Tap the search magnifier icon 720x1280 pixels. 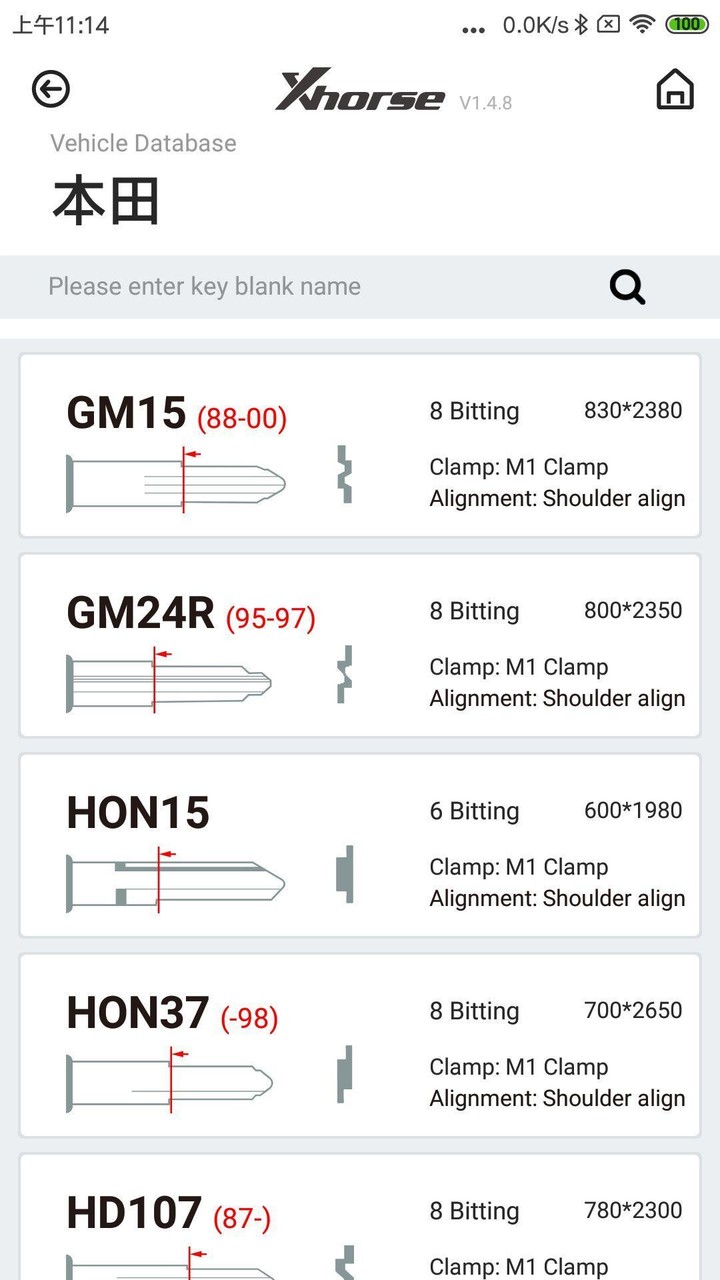pyautogui.click(x=626, y=286)
